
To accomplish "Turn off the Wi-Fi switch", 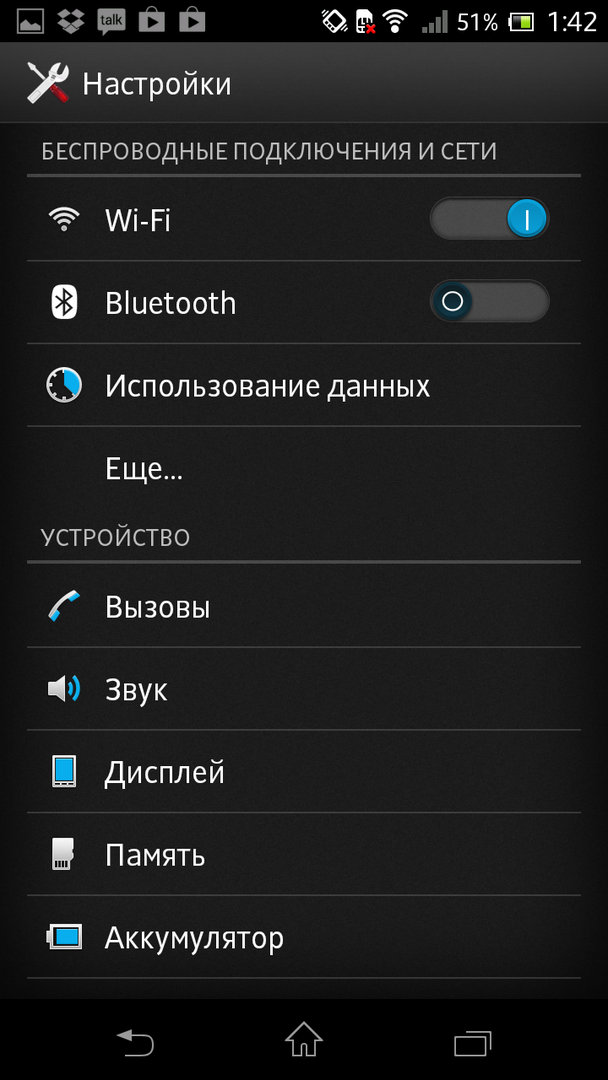I will click(x=489, y=219).
